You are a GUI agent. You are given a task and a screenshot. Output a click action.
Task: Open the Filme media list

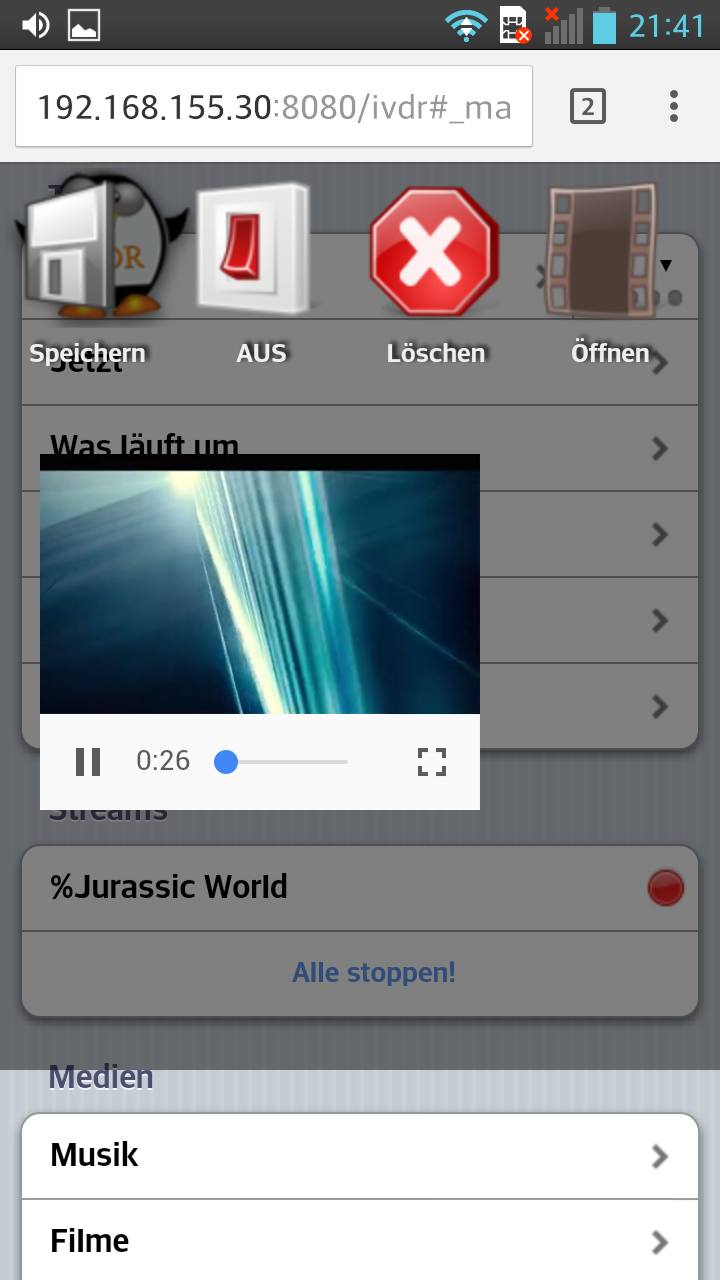359,1242
